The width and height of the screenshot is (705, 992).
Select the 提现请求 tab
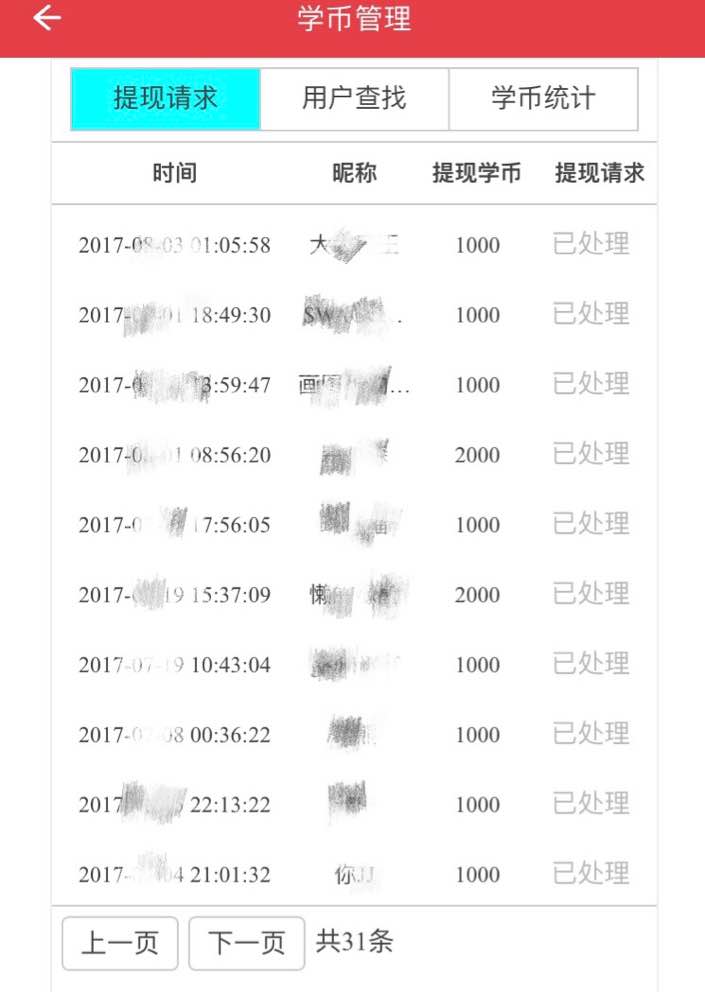[166, 99]
